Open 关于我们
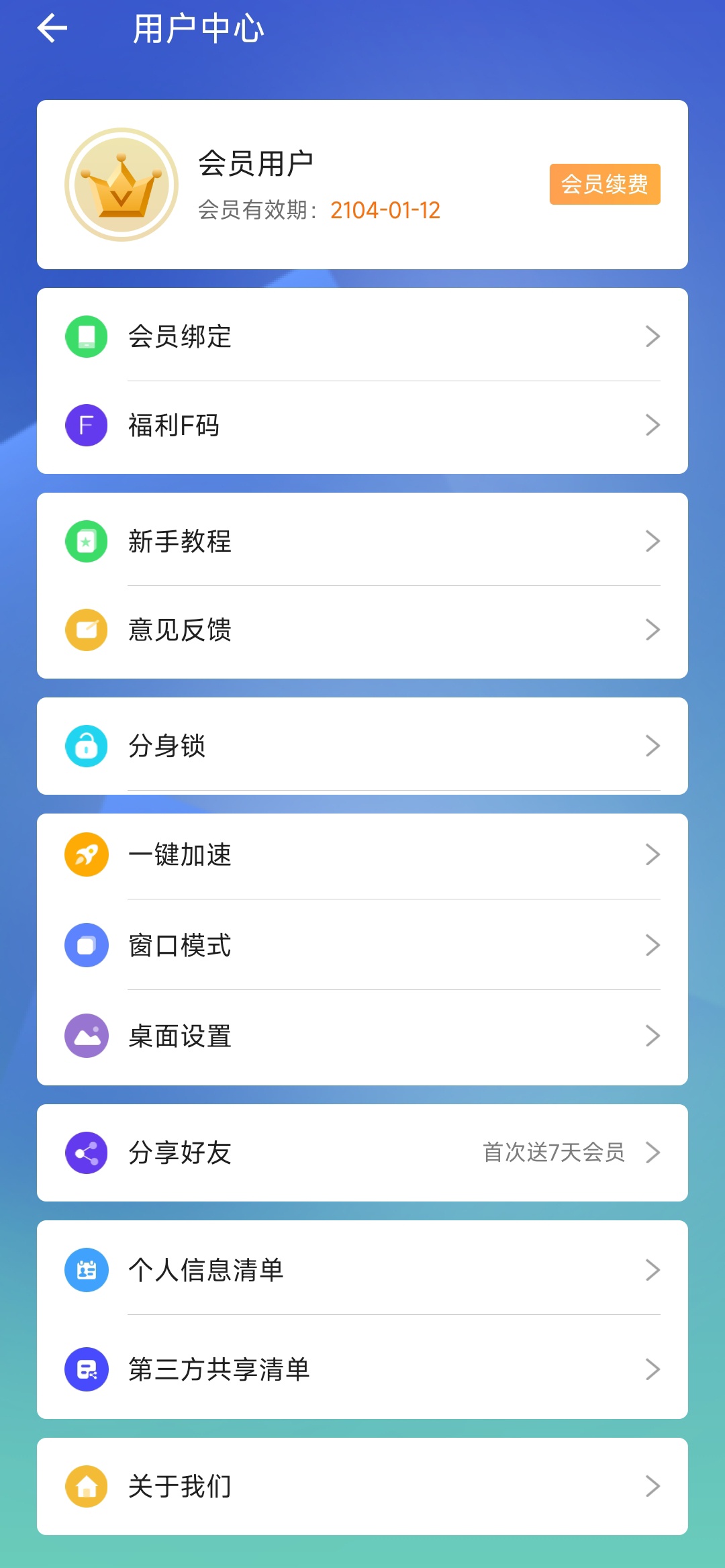The width and height of the screenshot is (725, 1568). [x=362, y=1486]
